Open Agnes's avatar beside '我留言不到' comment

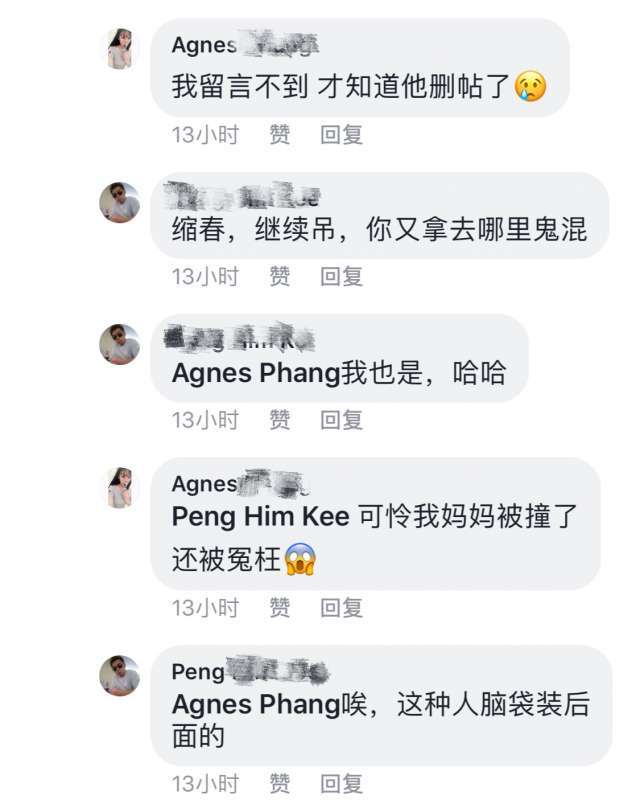(x=120, y=49)
